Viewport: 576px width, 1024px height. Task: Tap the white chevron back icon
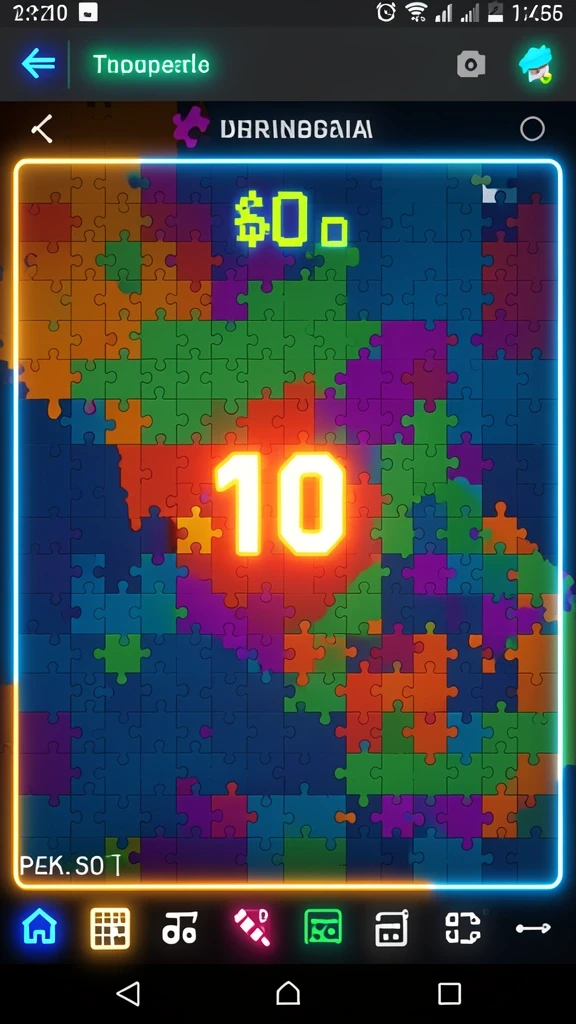(x=42, y=128)
